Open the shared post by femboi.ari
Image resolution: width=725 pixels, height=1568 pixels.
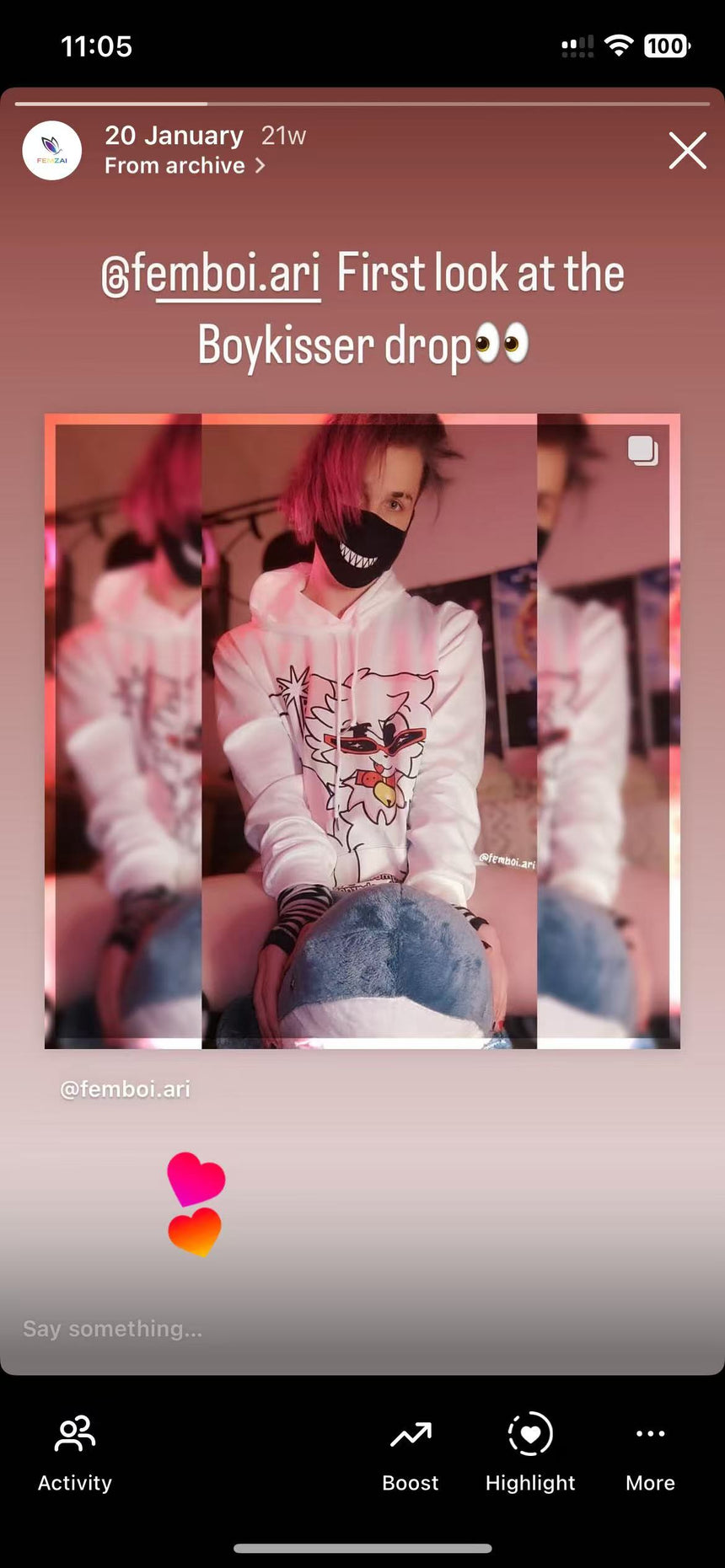tap(362, 730)
